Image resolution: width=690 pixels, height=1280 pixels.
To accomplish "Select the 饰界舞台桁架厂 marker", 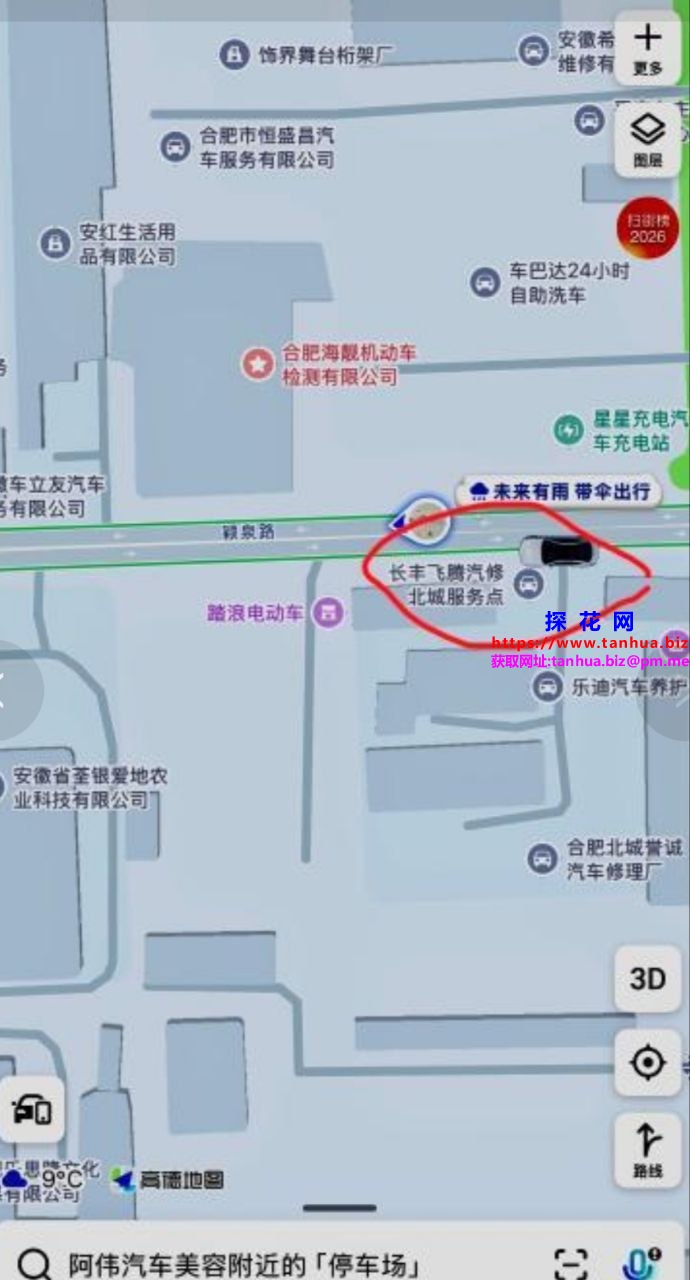I will click(233, 54).
